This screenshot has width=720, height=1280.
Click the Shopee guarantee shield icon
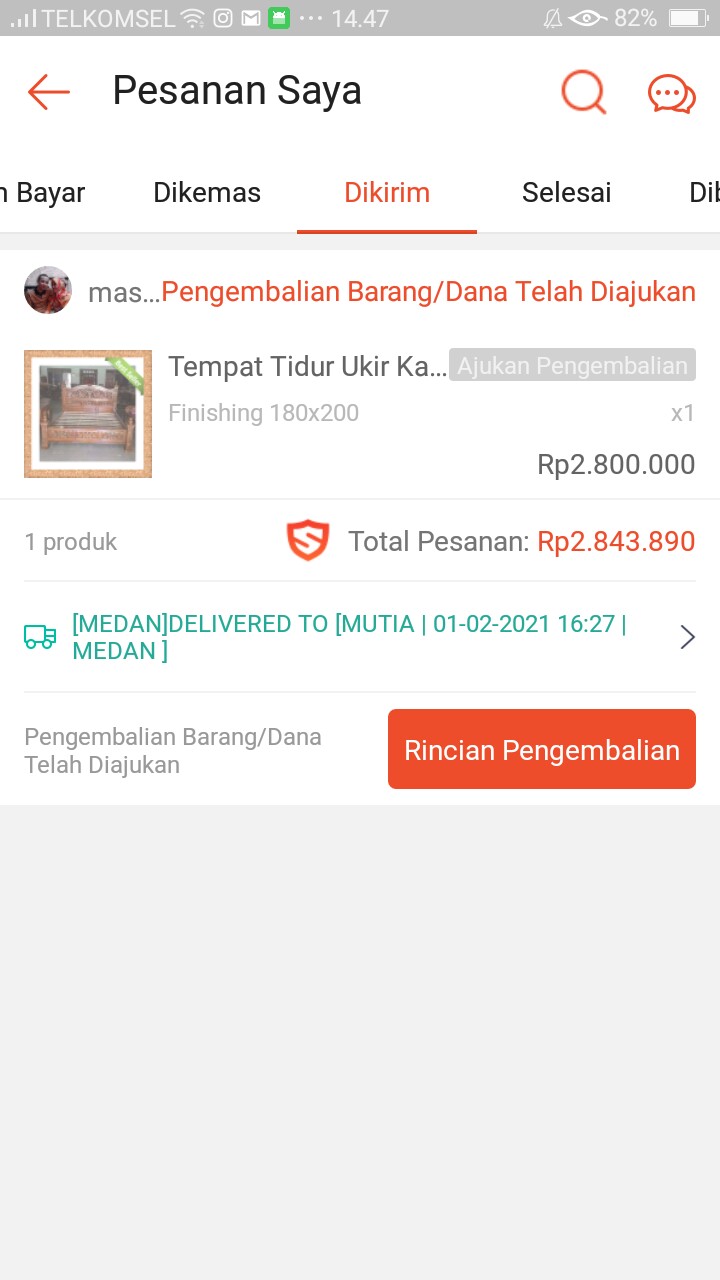tap(308, 540)
